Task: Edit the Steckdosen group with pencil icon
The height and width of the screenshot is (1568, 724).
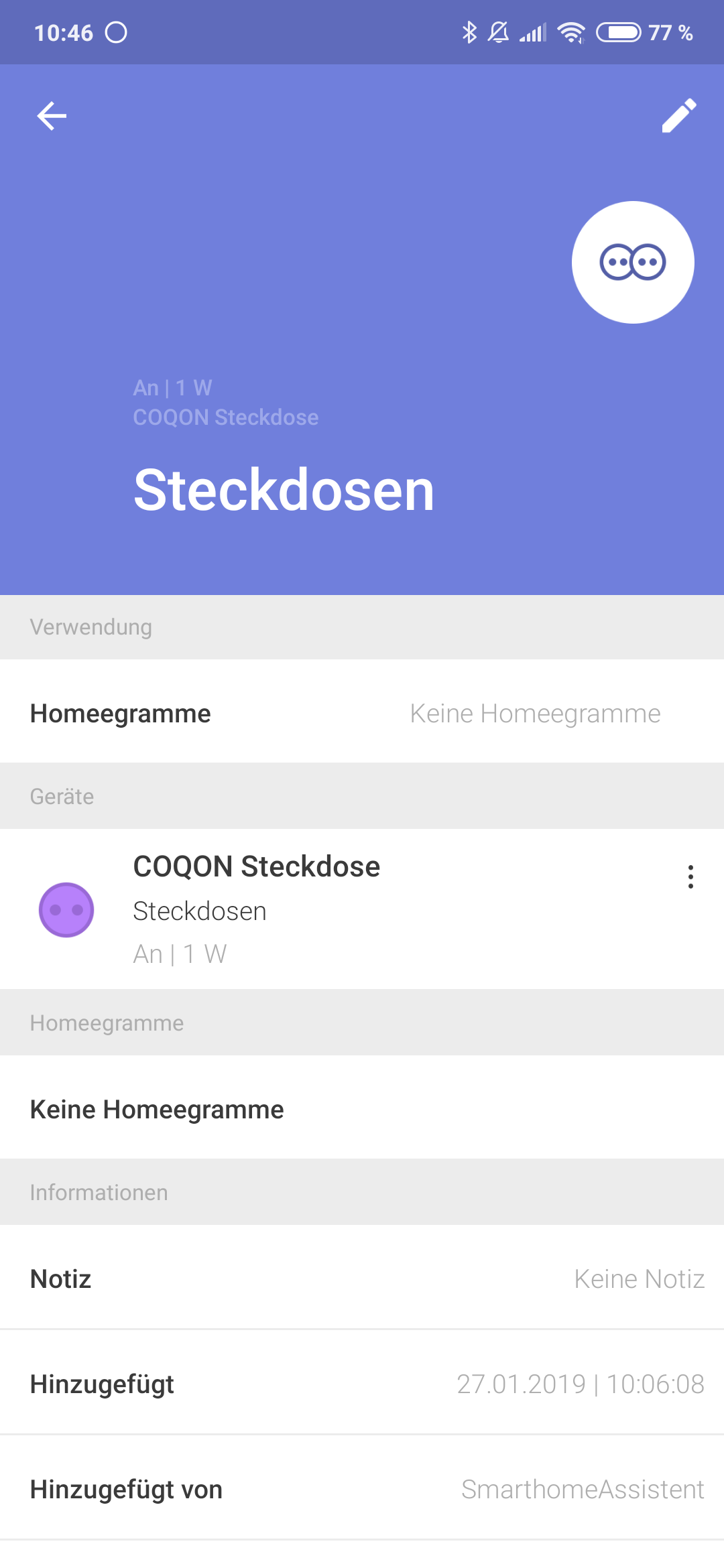Action: pos(678,116)
